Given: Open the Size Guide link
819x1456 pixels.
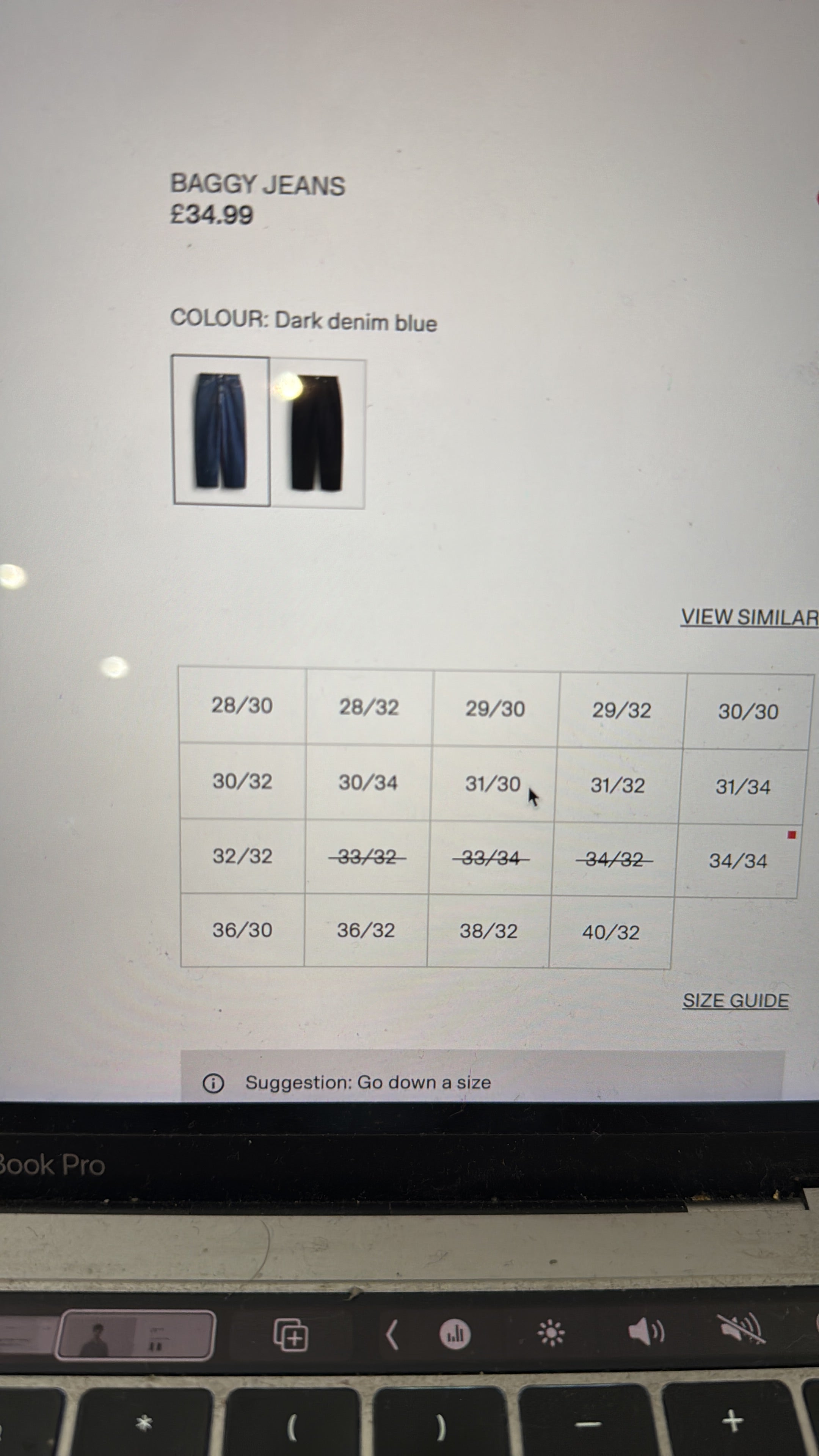Looking at the screenshot, I should (x=735, y=1001).
